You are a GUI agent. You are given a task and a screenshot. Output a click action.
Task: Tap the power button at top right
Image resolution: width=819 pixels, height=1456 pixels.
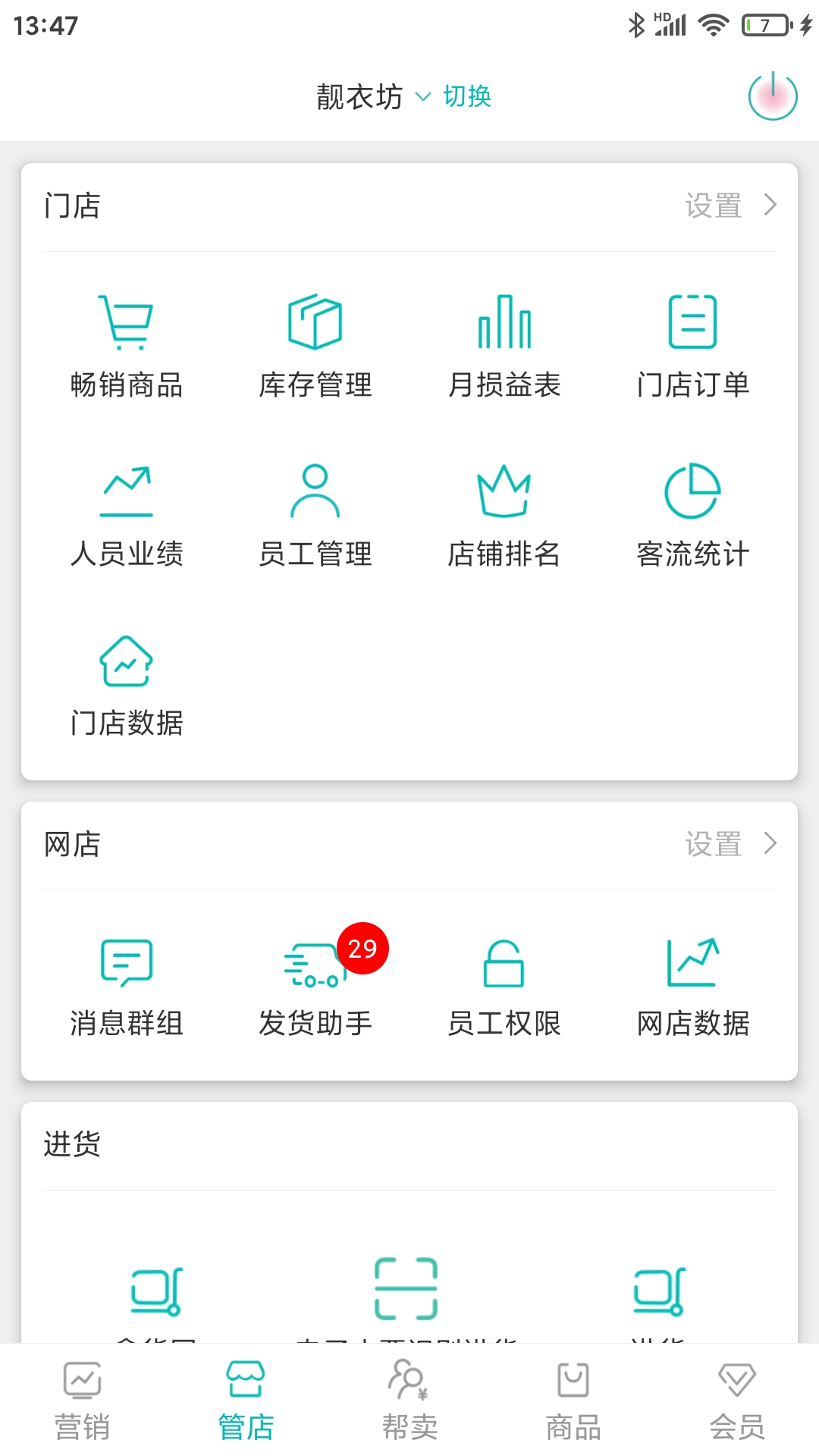pyautogui.click(x=770, y=97)
